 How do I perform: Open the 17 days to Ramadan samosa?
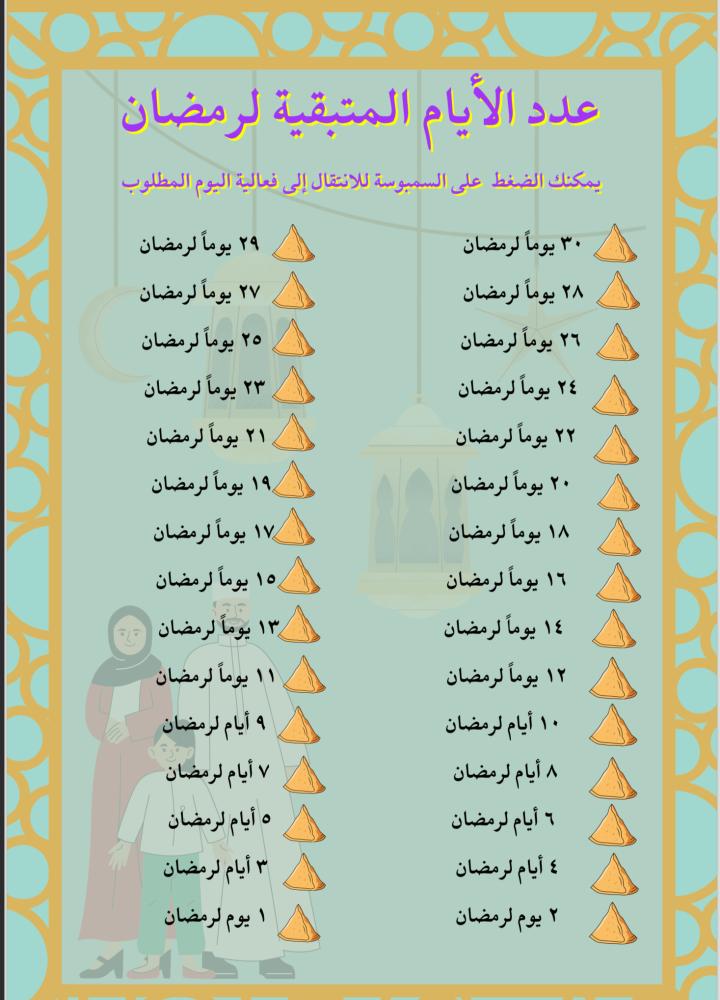coord(297,531)
